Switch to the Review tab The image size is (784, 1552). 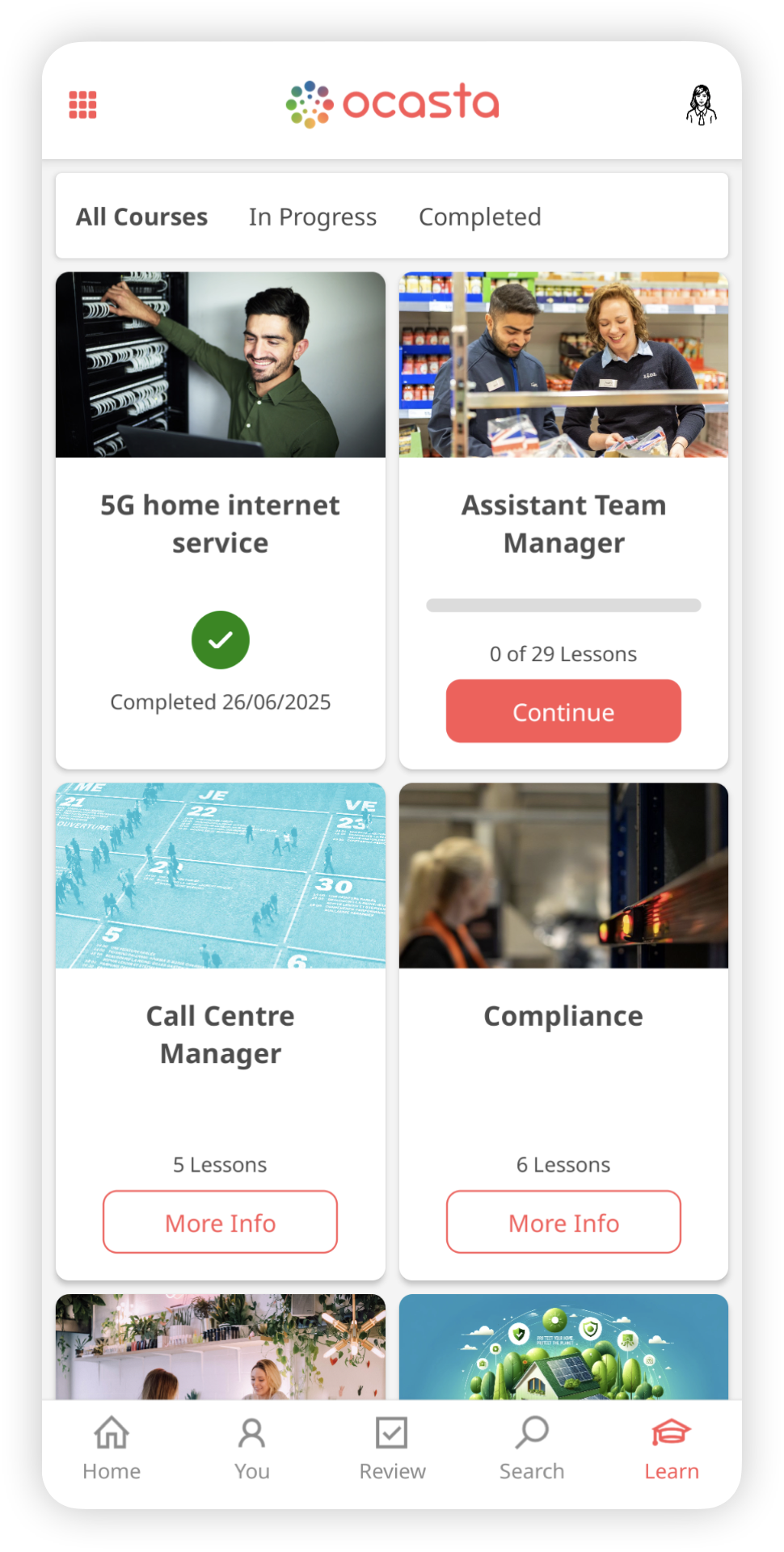[x=392, y=1447]
